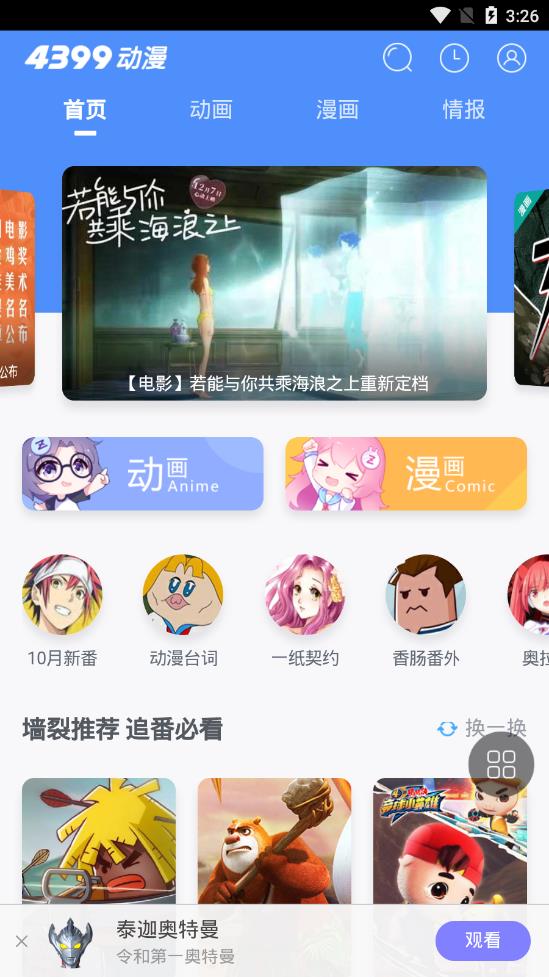The image size is (549, 977).
Task: Select the 首页 tab
Action: (x=85, y=110)
